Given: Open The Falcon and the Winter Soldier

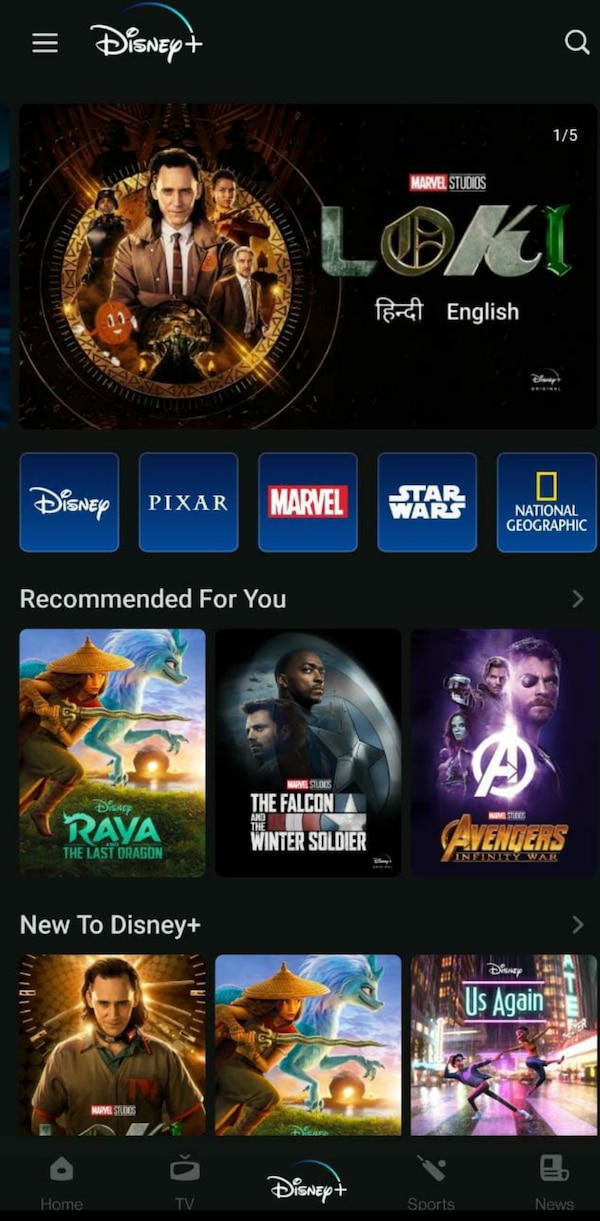Looking at the screenshot, I should pyautogui.click(x=308, y=752).
